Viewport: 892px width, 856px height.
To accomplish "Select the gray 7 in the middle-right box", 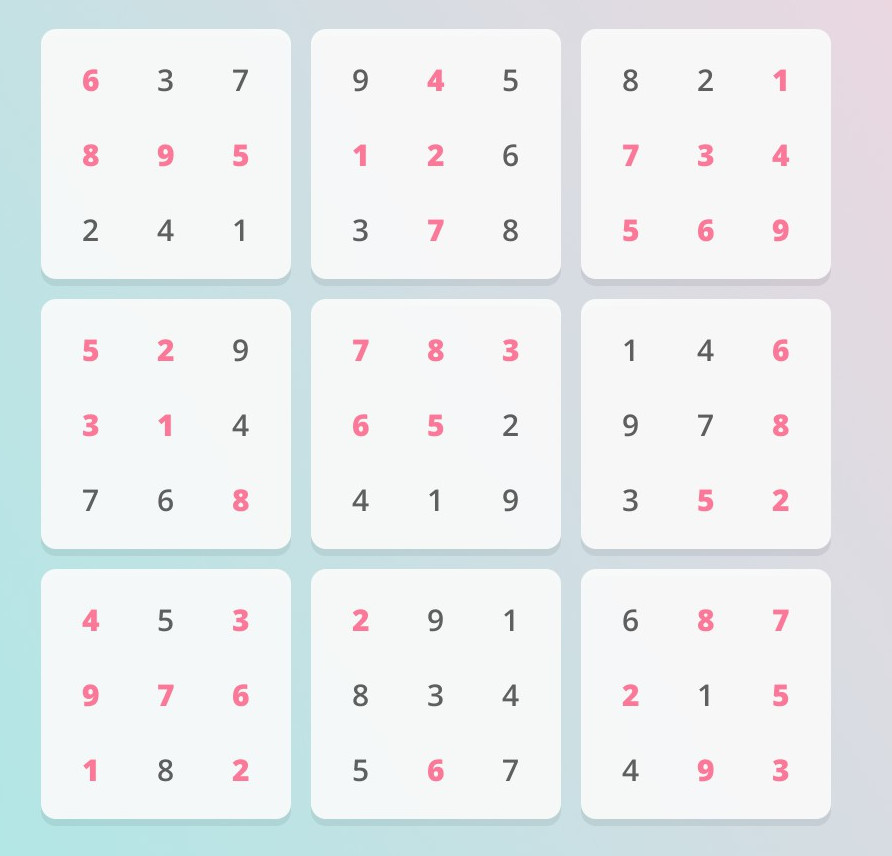I will coord(705,426).
